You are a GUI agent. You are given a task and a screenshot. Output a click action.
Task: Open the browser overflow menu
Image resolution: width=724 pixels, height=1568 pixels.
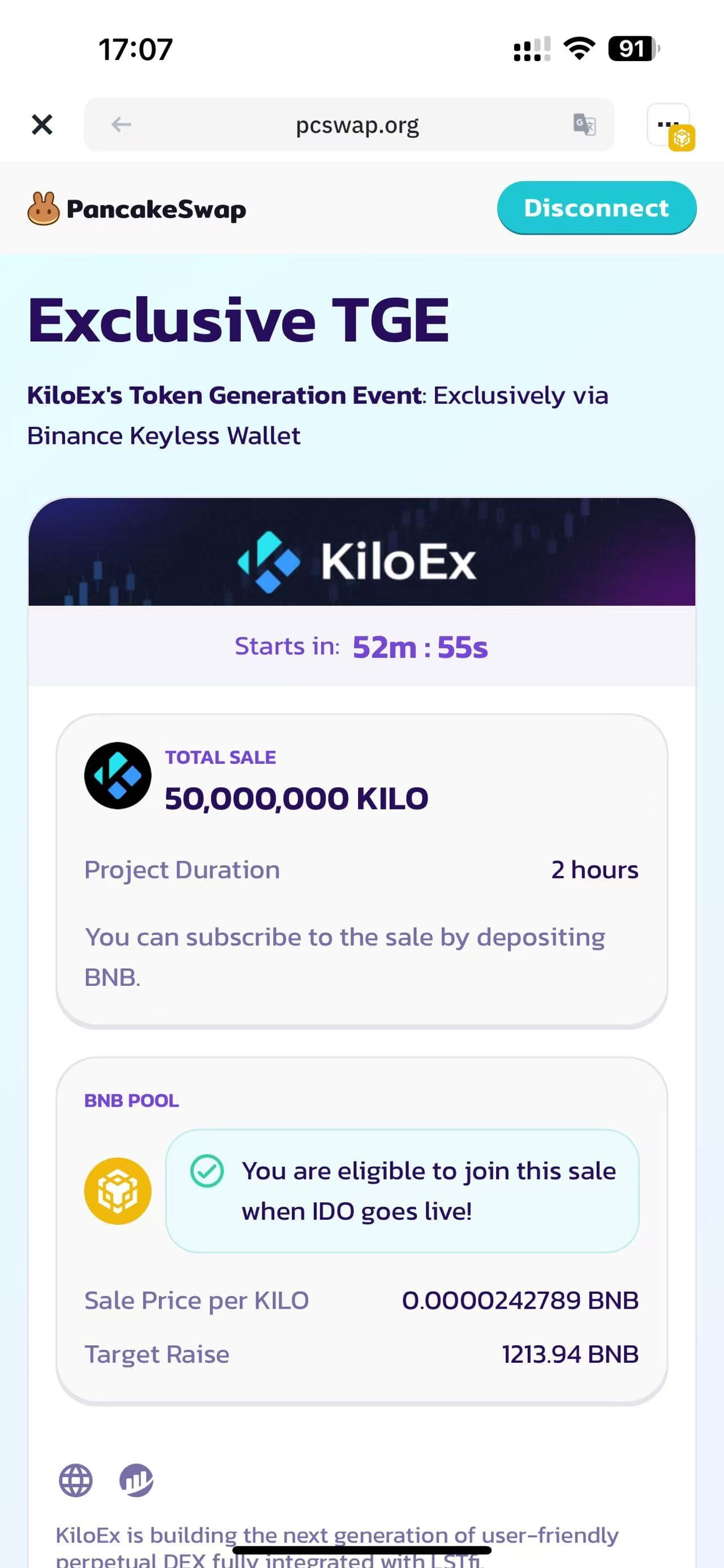(x=668, y=124)
